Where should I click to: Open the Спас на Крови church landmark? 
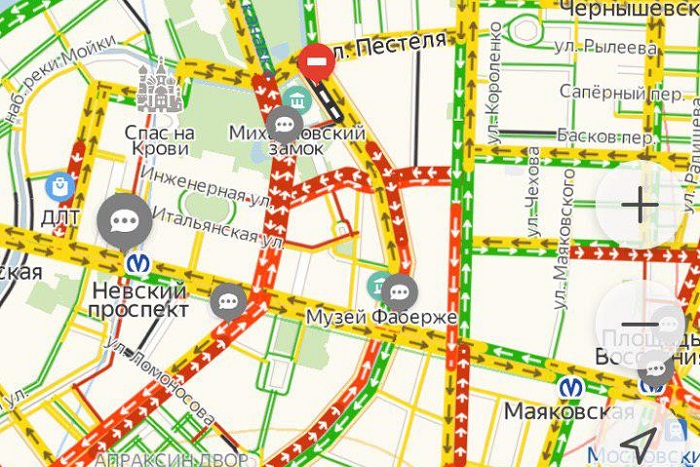pyautogui.click(x=158, y=90)
